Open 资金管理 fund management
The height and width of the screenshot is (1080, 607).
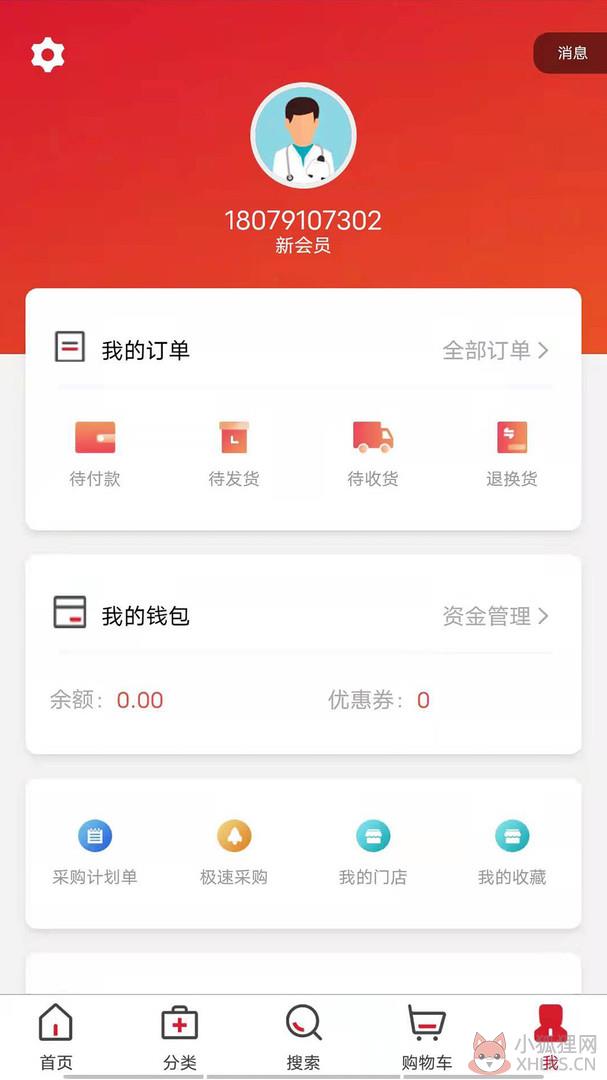click(x=495, y=616)
